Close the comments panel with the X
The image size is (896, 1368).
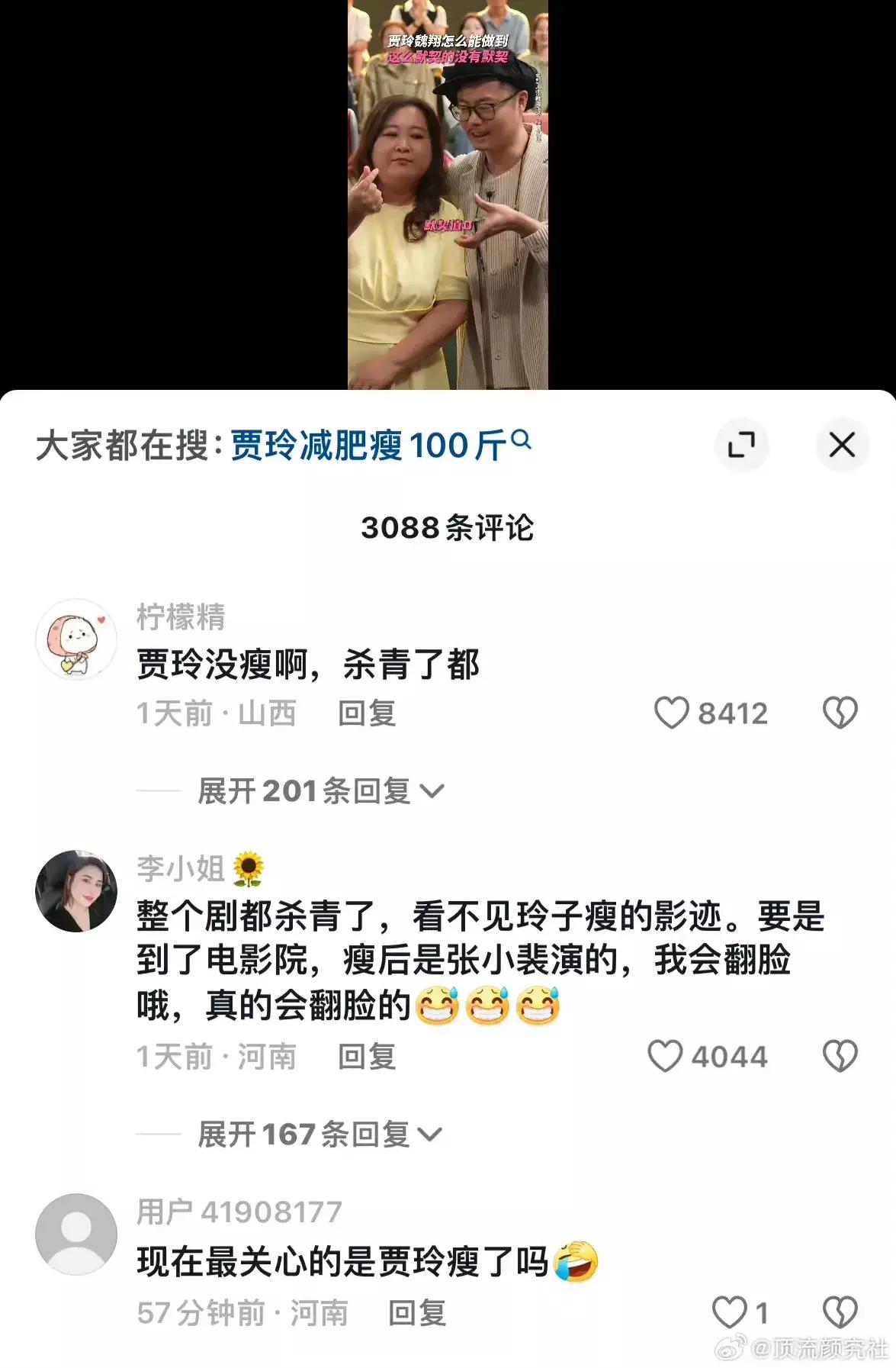pos(842,445)
